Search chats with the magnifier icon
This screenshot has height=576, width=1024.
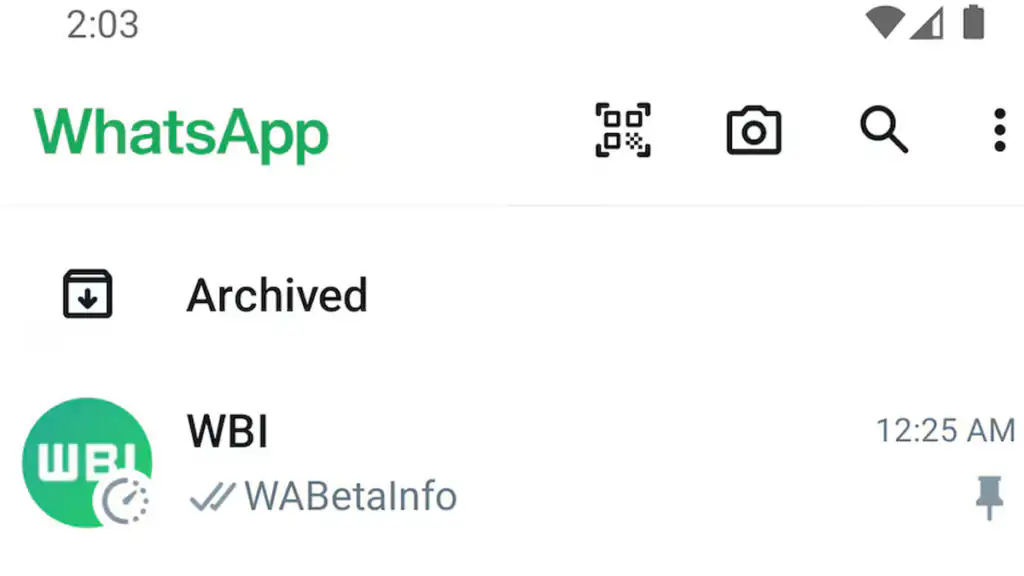click(884, 130)
